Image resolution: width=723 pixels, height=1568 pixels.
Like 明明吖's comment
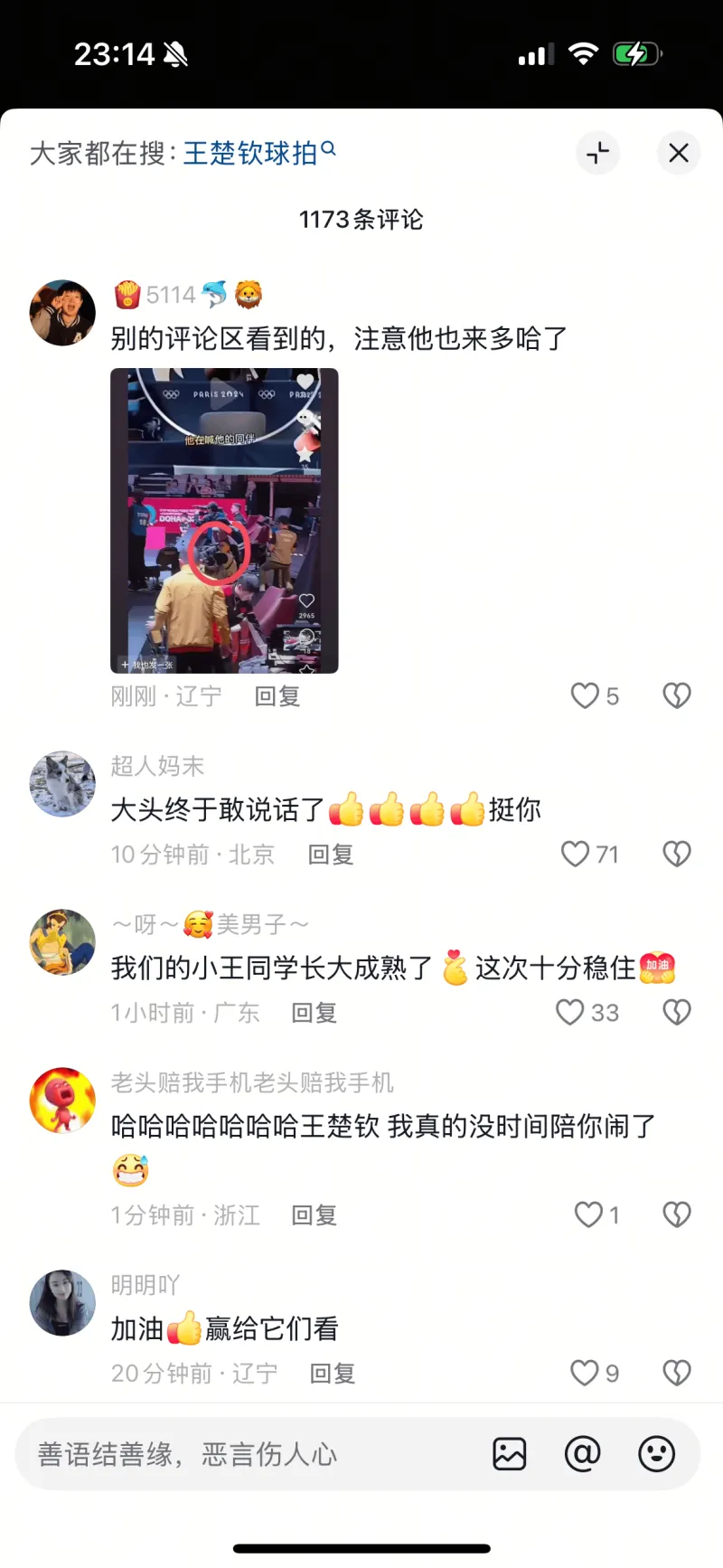coord(585,1373)
